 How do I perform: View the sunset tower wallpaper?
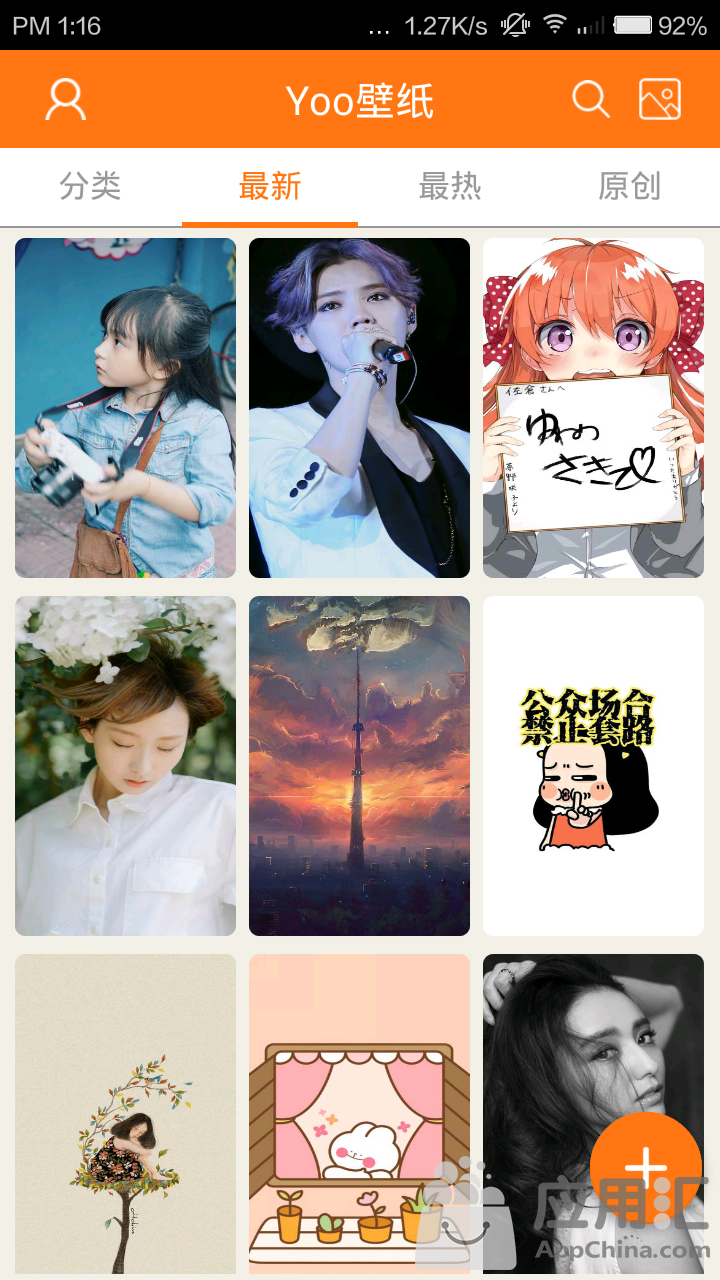tap(359, 766)
